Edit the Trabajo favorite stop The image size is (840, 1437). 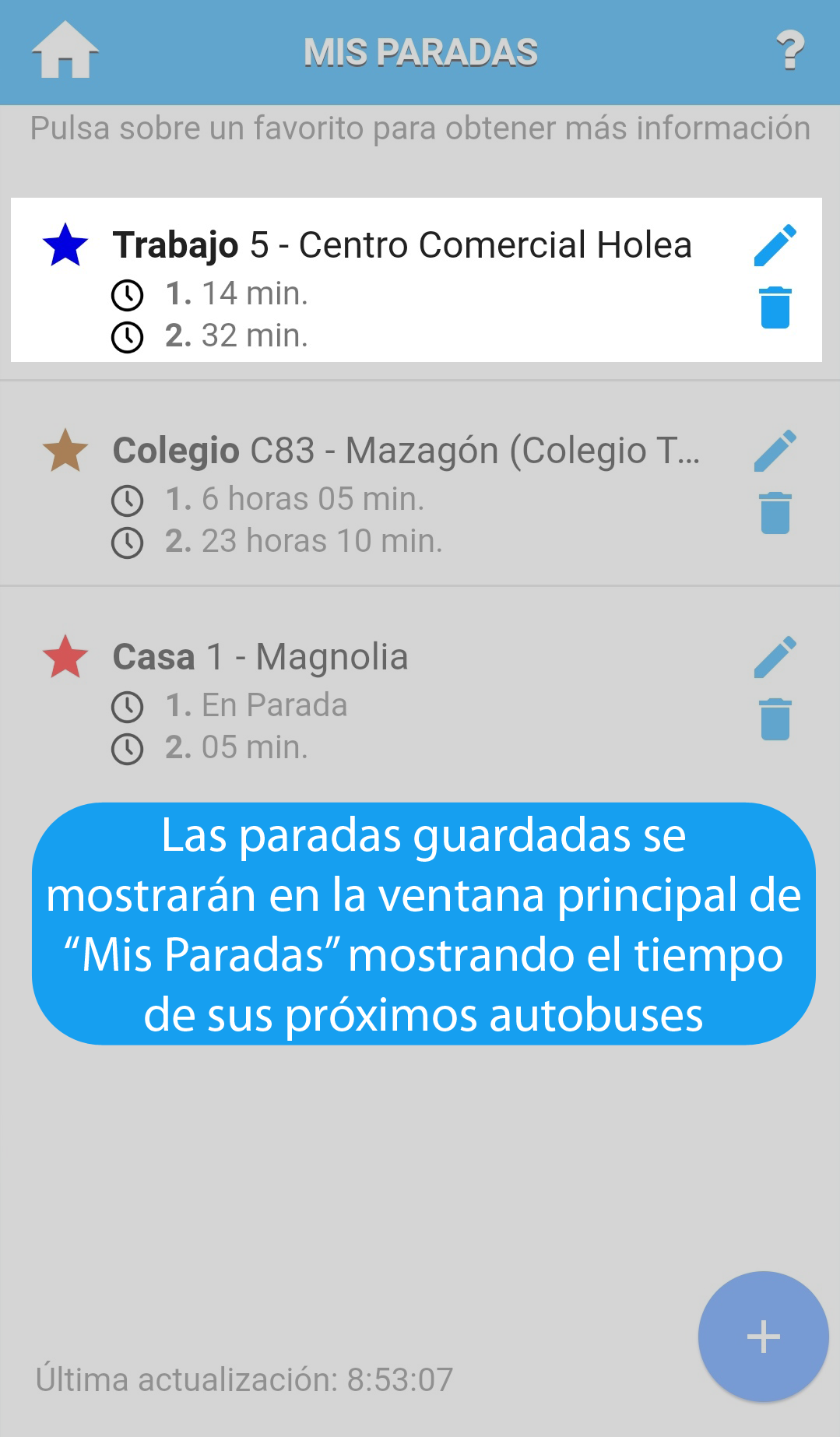tap(775, 245)
